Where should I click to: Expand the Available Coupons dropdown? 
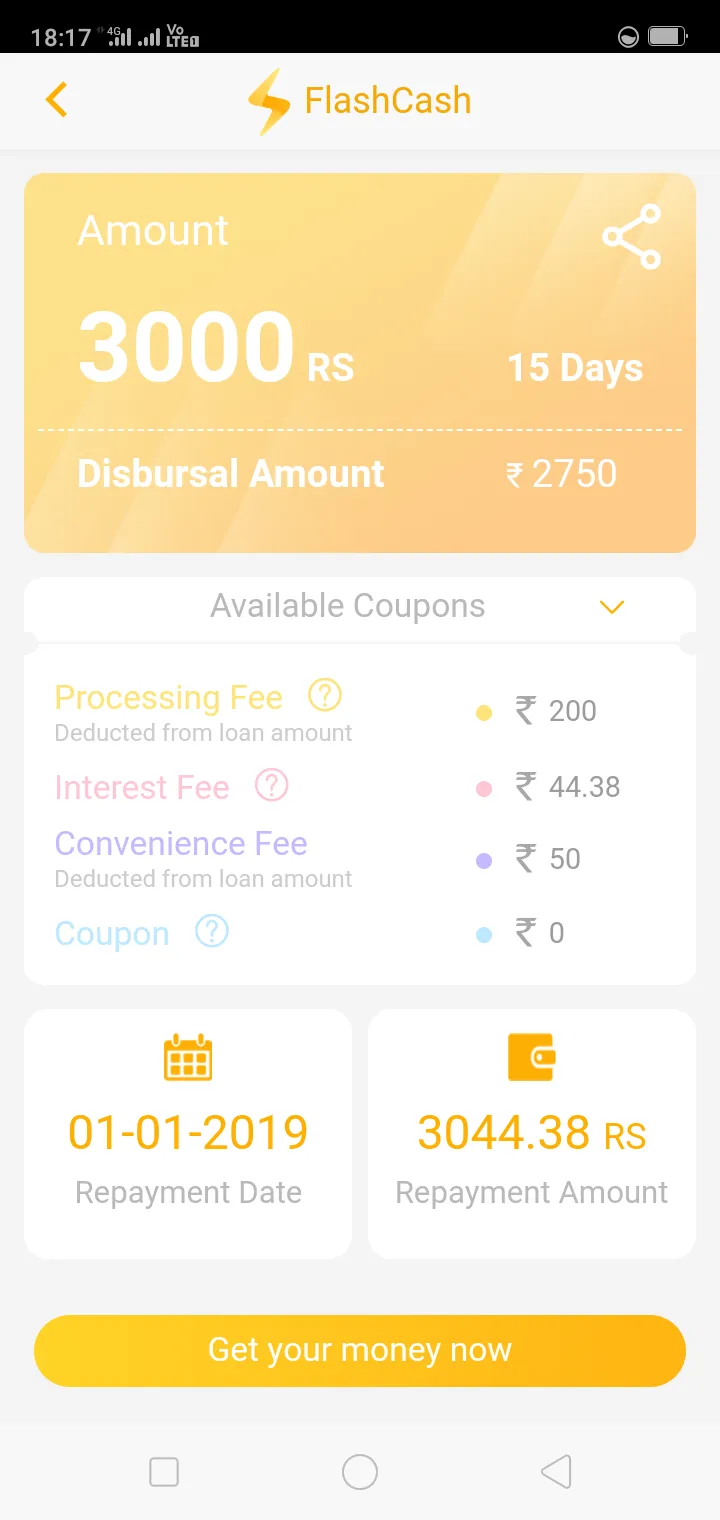pos(611,607)
